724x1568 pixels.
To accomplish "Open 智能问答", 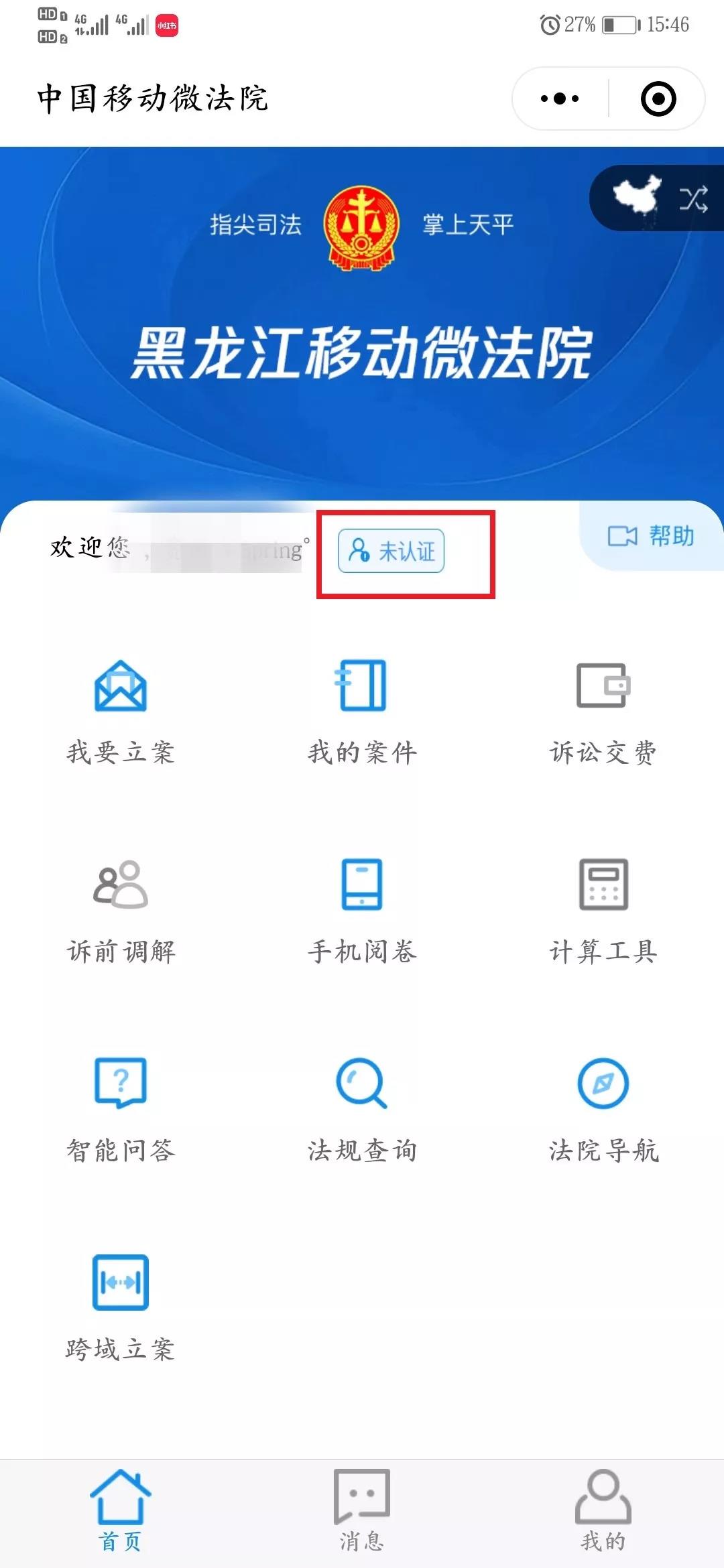I will [x=121, y=1110].
